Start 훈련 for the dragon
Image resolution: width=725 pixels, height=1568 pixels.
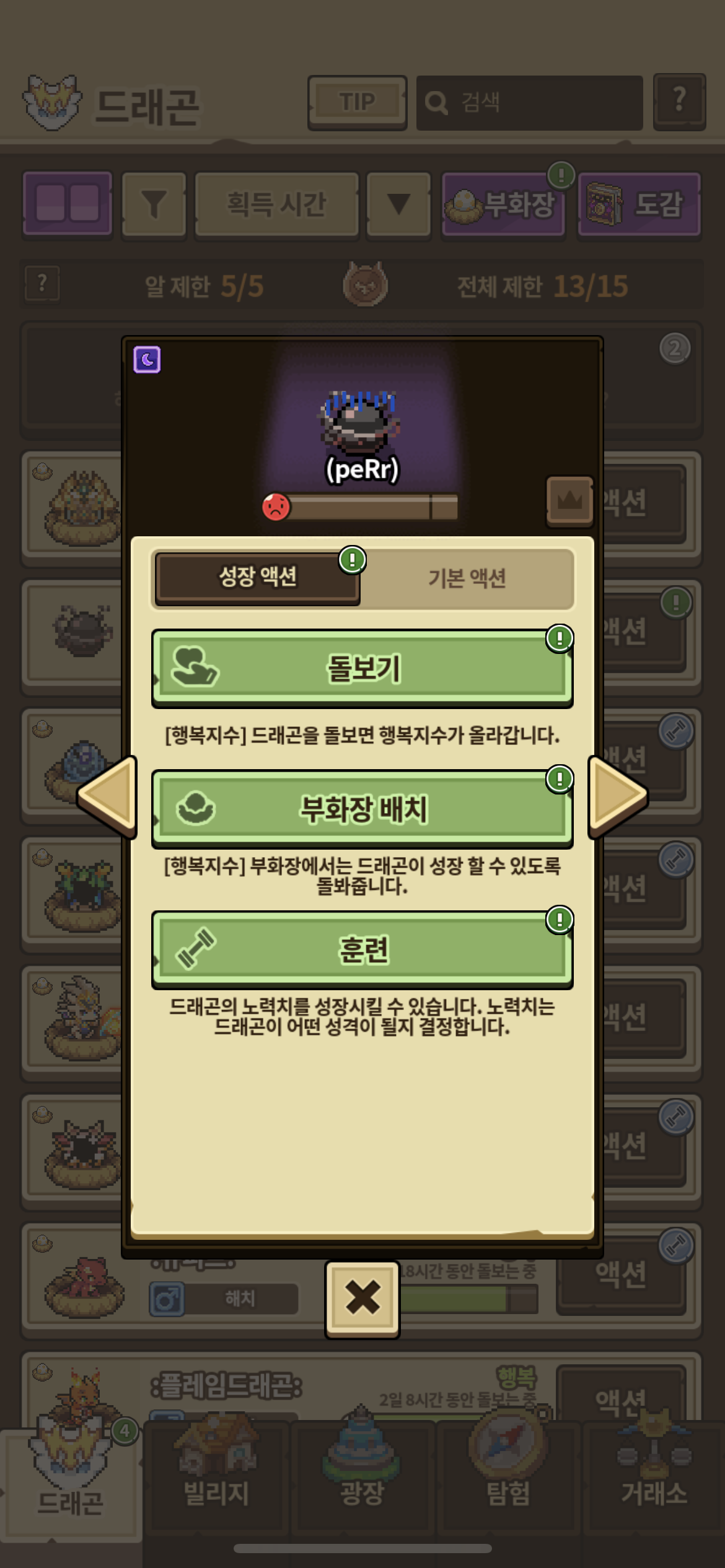click(x=362, y=950)
